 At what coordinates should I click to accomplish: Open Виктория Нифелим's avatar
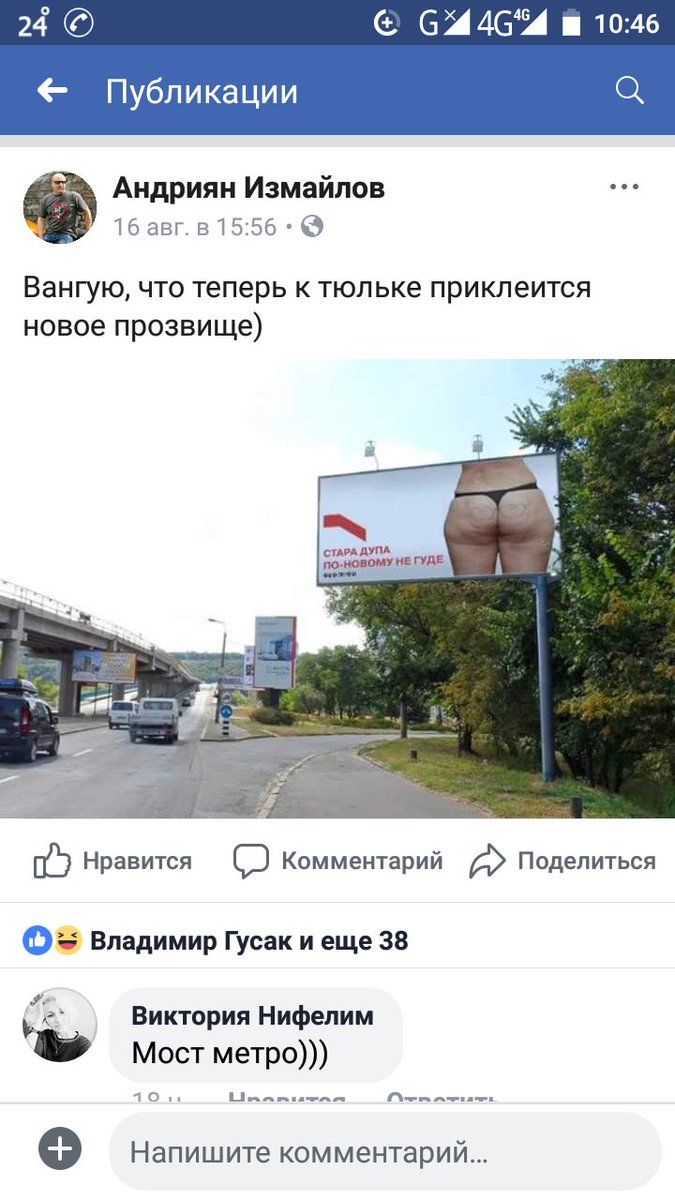click(x=59, y=1024)
